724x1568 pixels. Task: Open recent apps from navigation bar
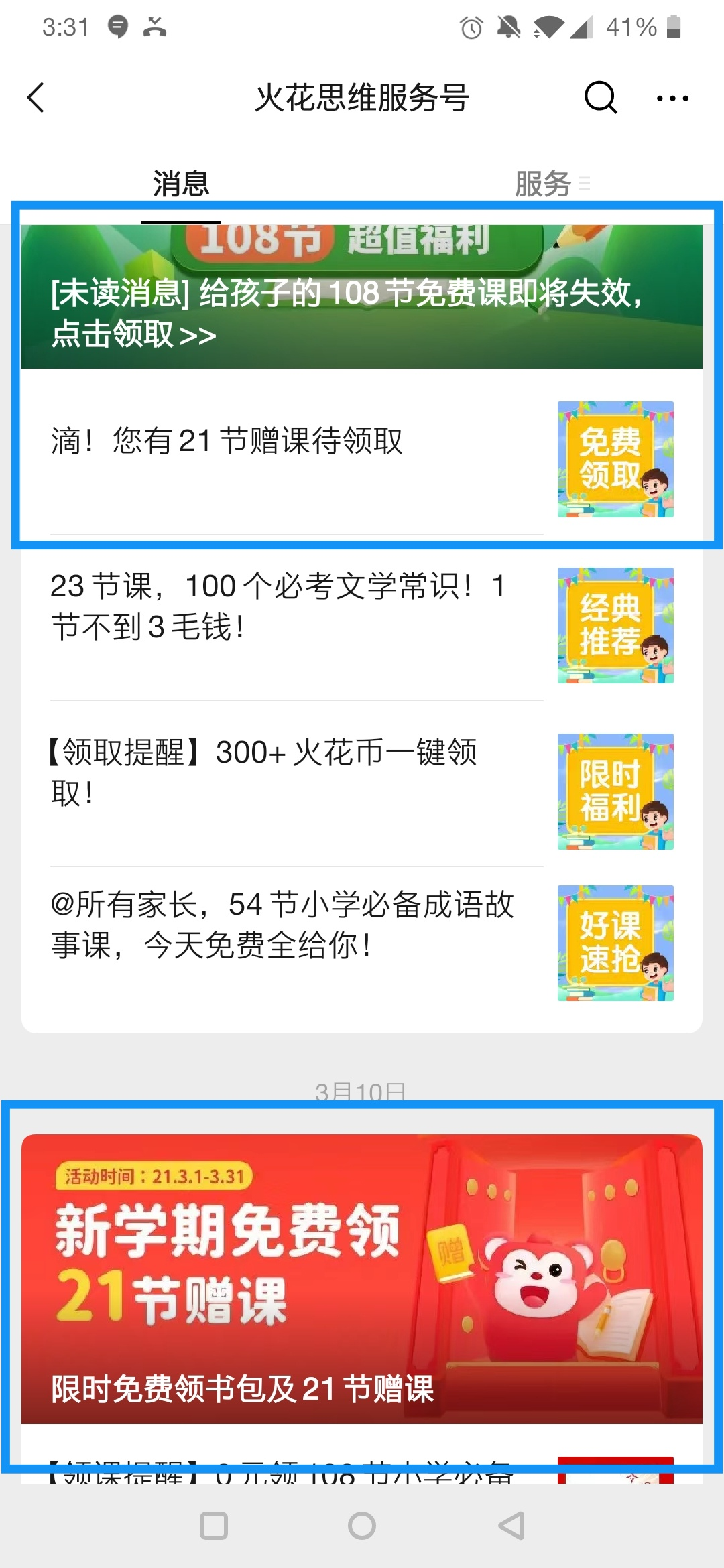tap(214, 1526)
